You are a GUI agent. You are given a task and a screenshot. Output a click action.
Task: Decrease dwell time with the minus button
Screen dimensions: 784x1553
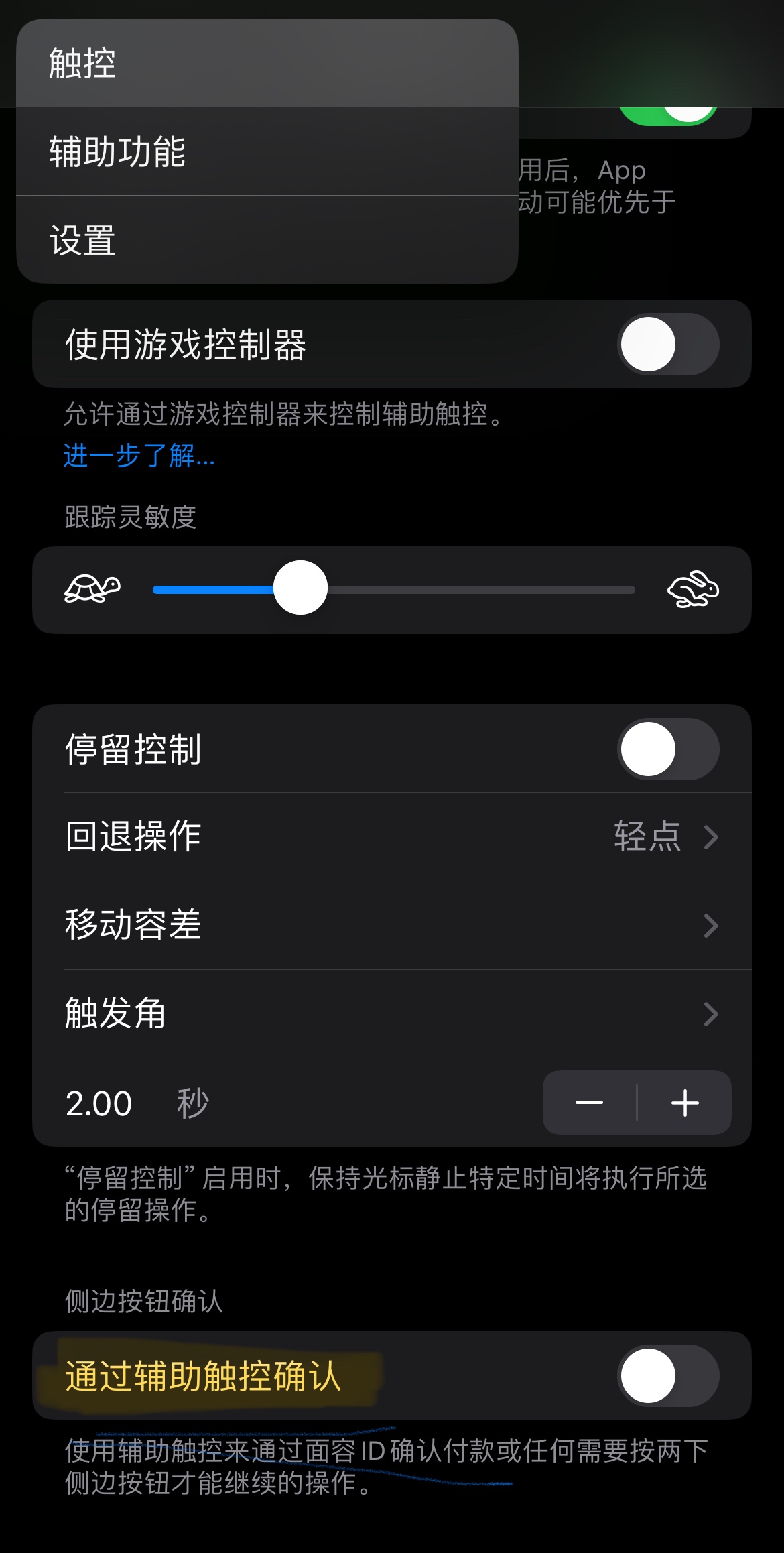(x=589, y=1103)
